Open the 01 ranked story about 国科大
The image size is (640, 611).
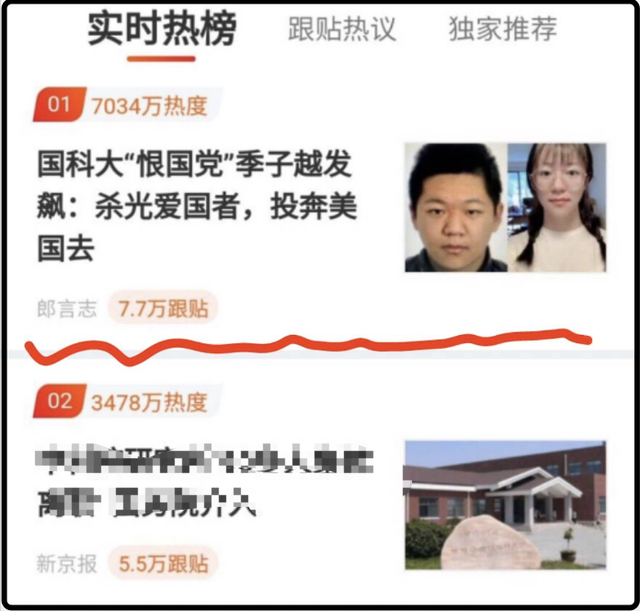(197, 206)
